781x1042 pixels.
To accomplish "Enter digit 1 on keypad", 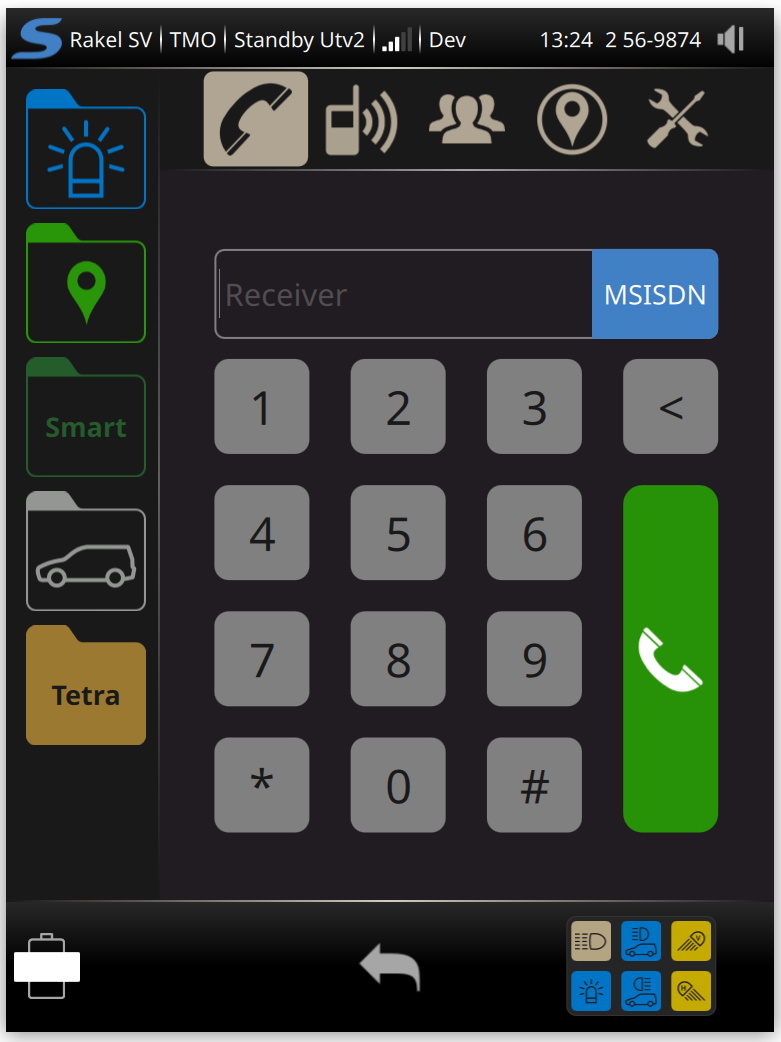I will pos(262,407).
